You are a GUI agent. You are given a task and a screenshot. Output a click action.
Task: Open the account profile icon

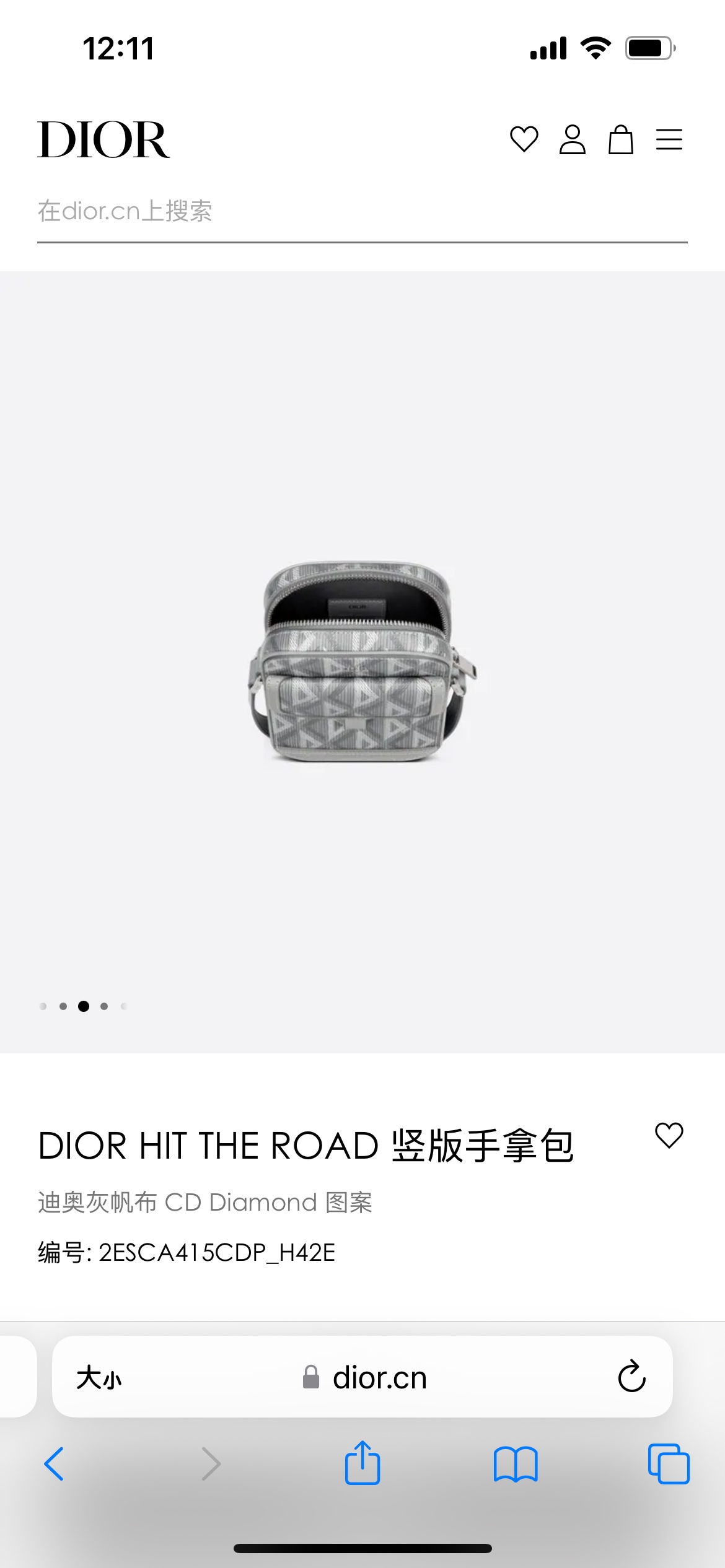(572, 139)
